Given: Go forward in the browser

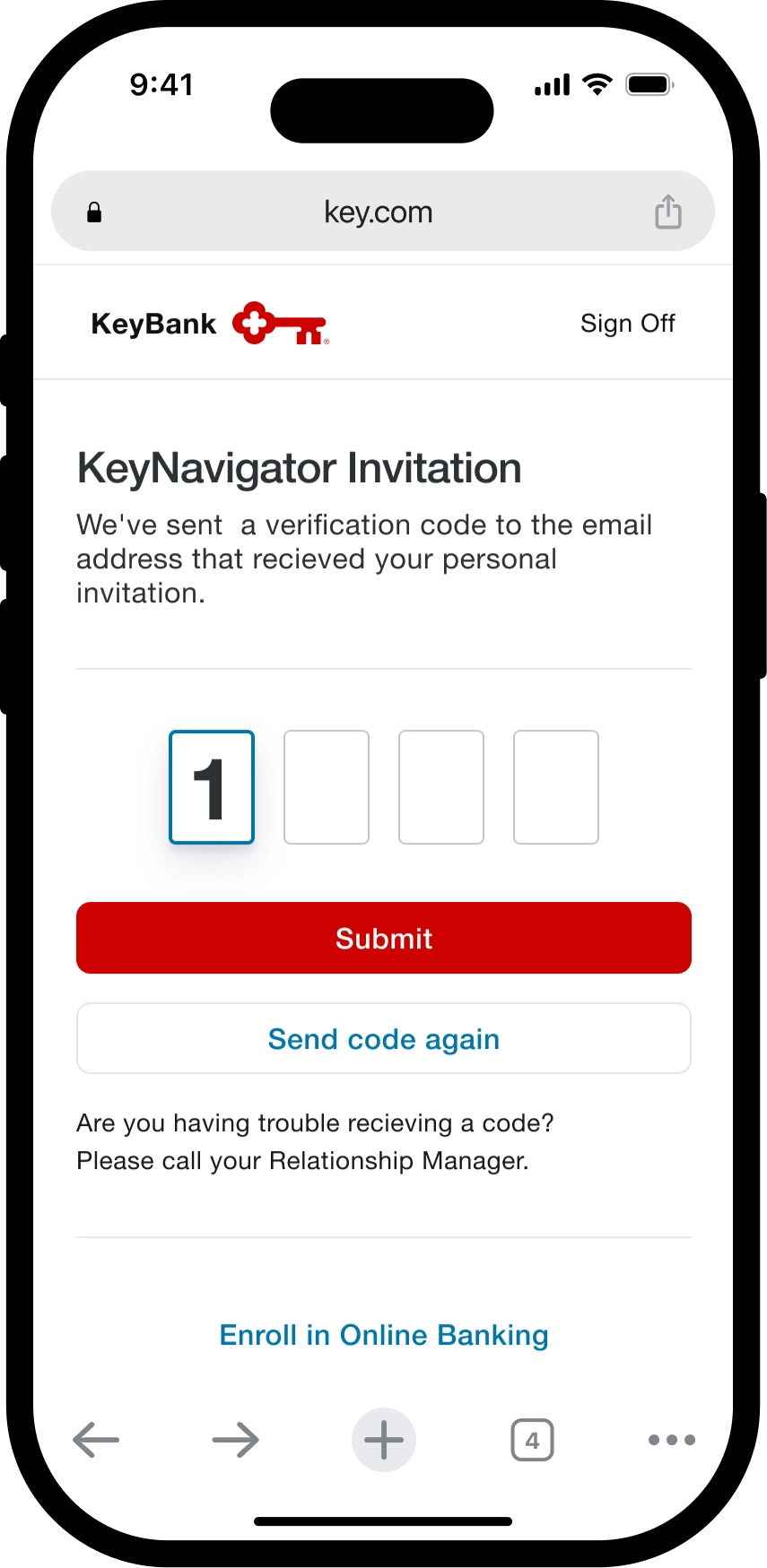Looking at the screenshot, I should click(x=236, y=1440).
